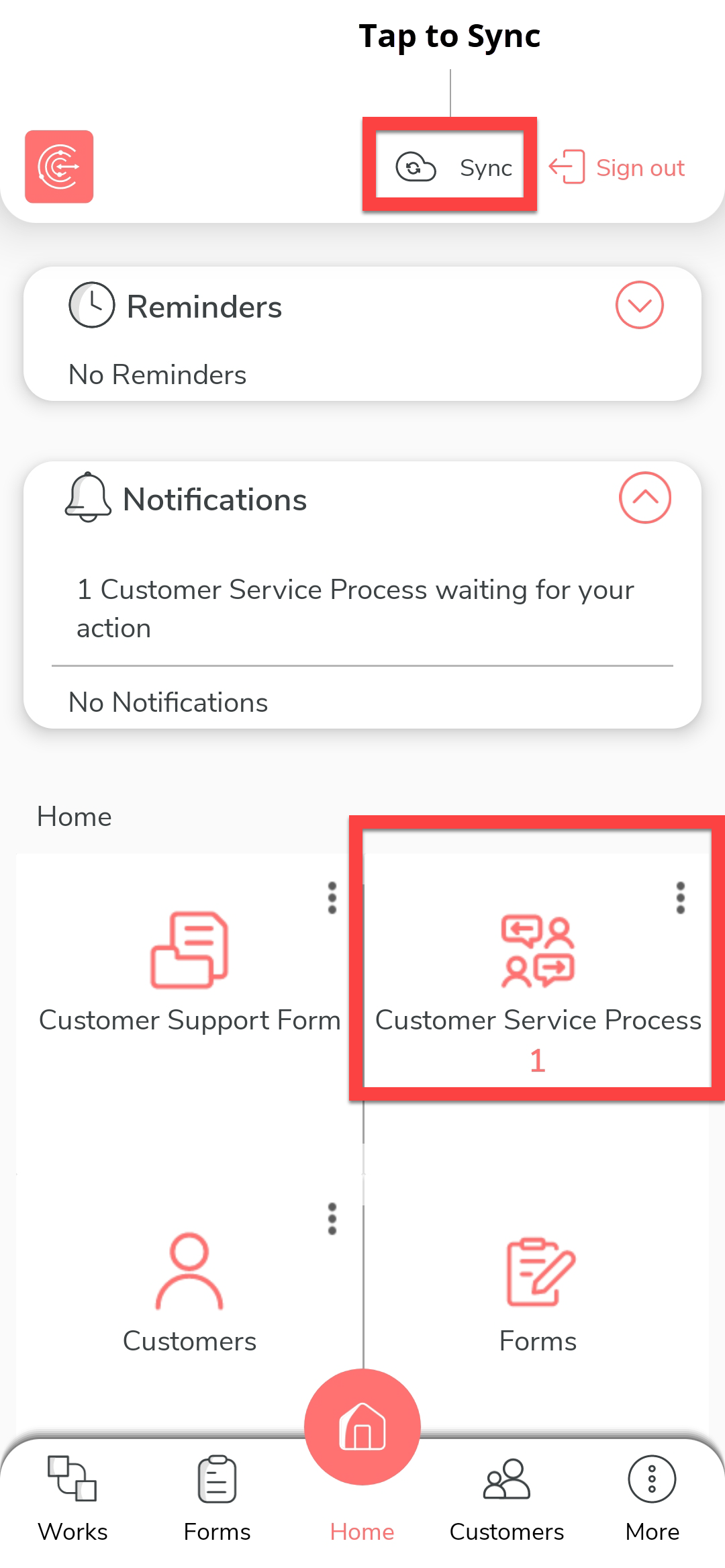Open options for Customer Support Form tile

pyautogui.click(x=332, y=898)
